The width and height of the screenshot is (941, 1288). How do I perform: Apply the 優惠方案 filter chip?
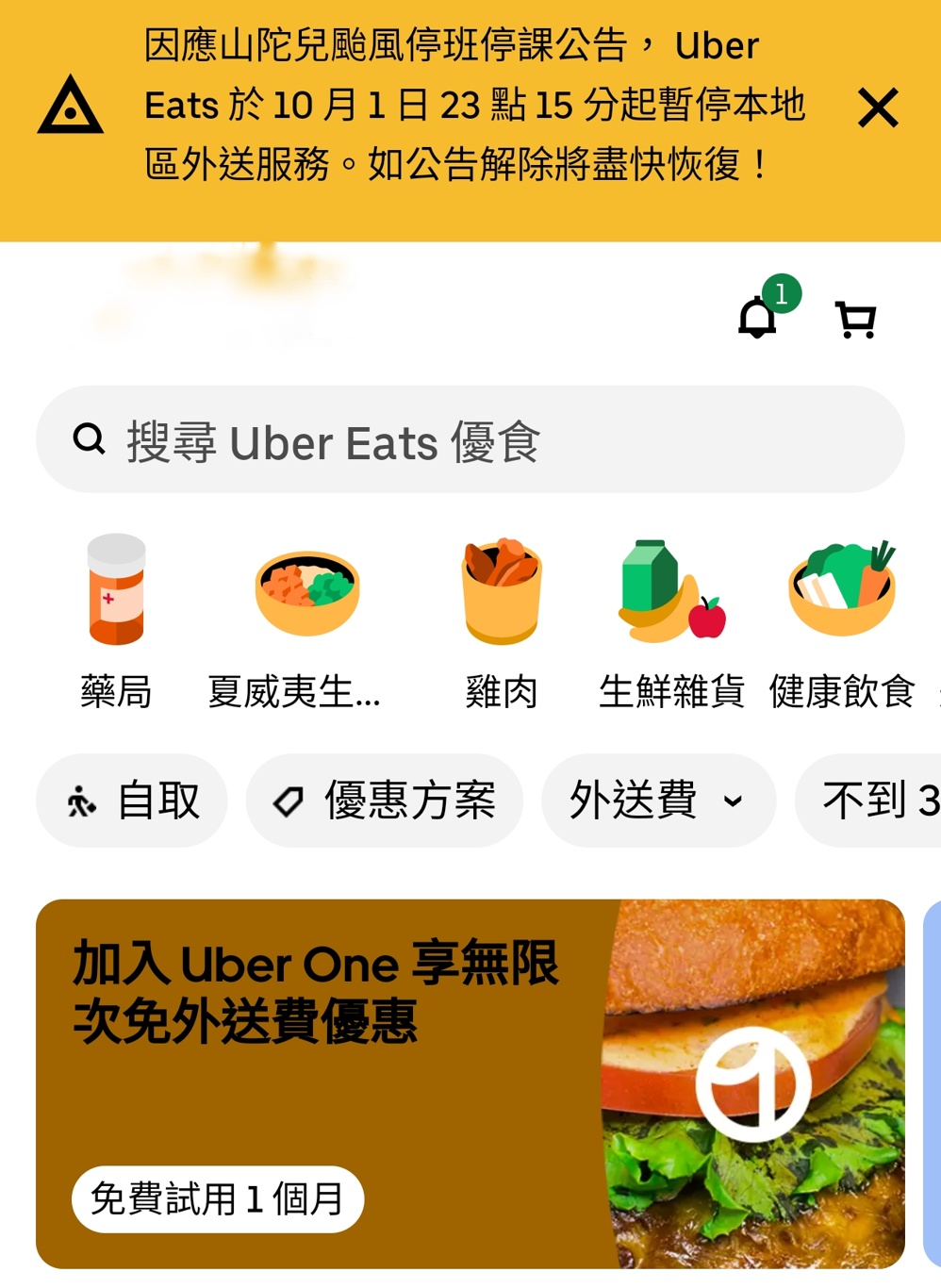point(384,801)
